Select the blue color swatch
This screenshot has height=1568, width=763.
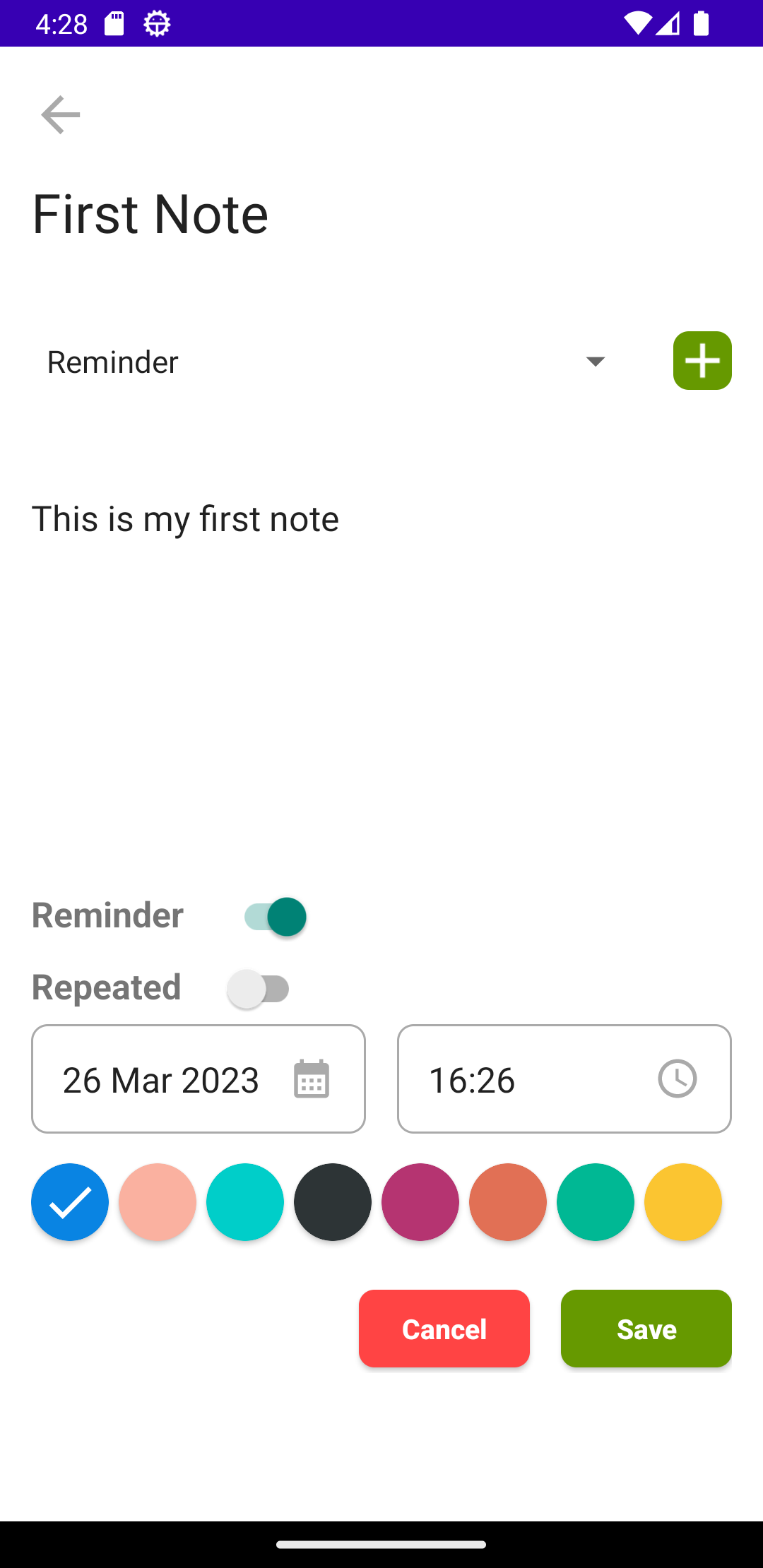[70, 1202]
